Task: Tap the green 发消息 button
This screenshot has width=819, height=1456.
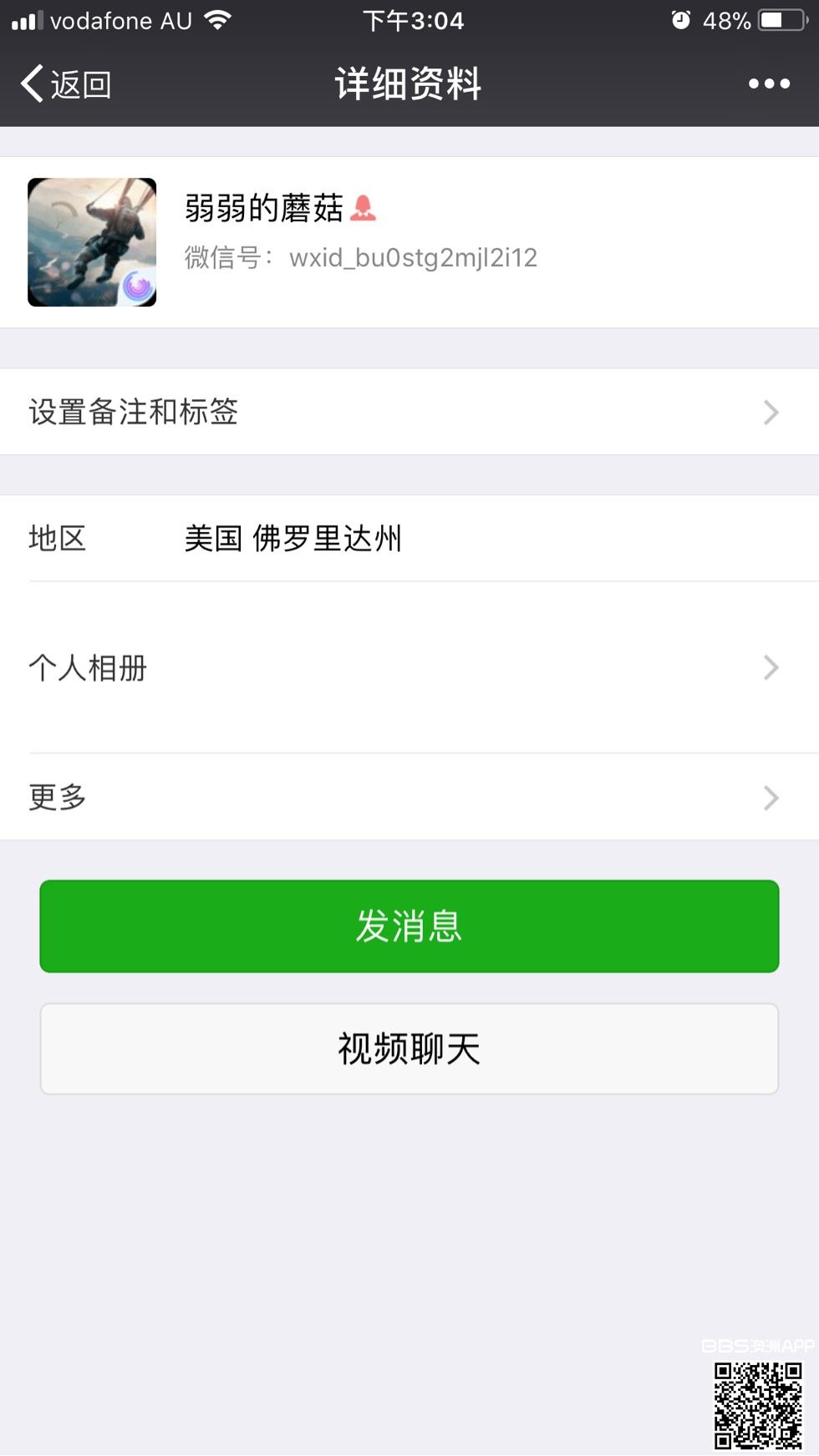Action: tap(409, 926)
